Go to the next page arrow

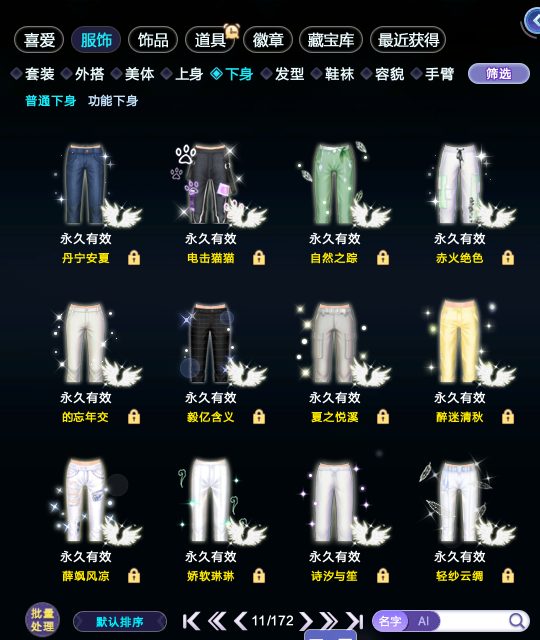pyautogui.click(x=306, y=621)
